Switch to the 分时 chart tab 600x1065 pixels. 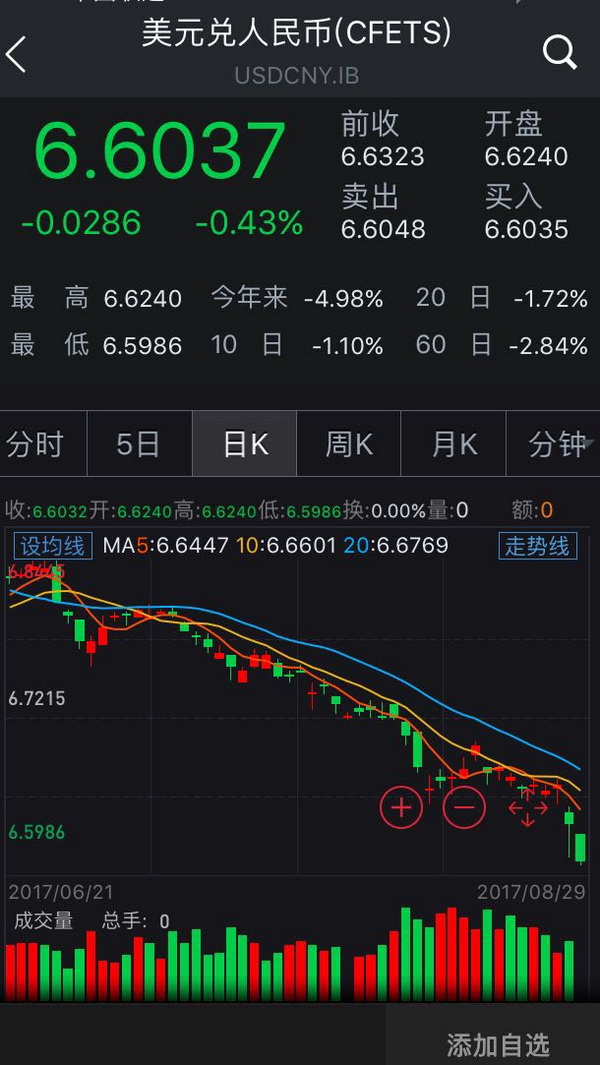[36, 445]
